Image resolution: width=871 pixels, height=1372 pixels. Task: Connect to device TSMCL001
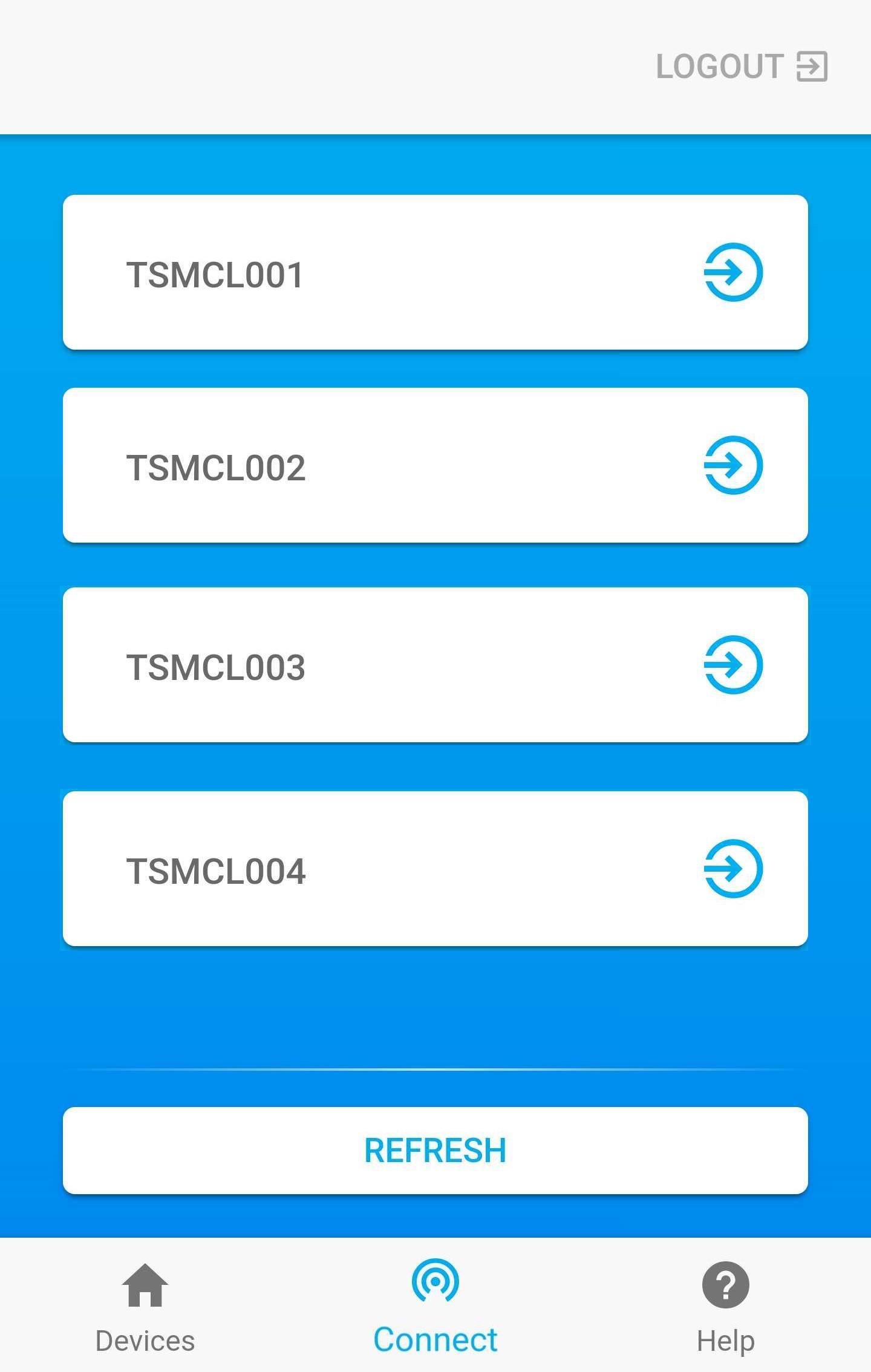coord(733,272)
